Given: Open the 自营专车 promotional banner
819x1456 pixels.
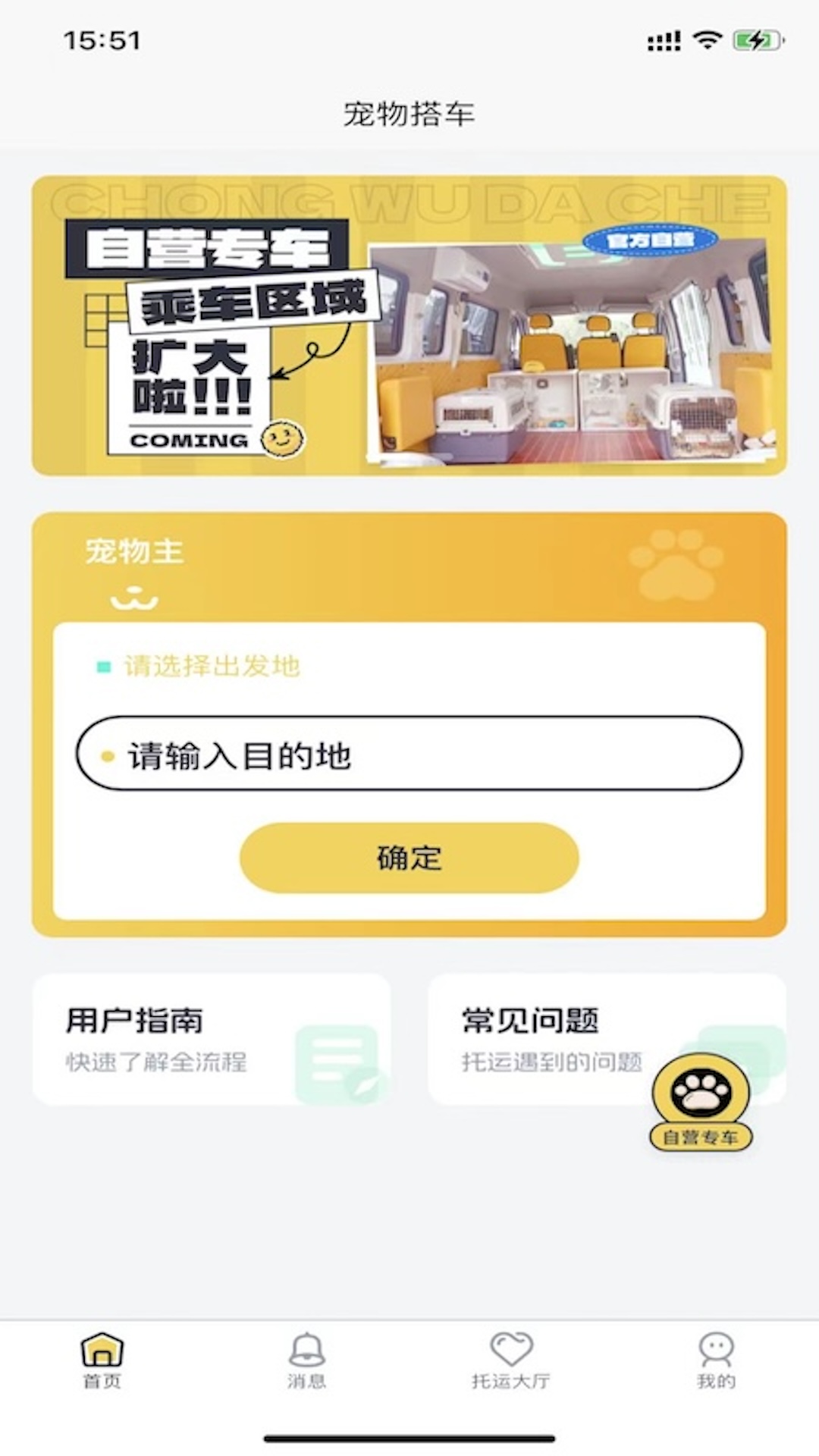Looking at the screenshot, I should tap(409, 326).
